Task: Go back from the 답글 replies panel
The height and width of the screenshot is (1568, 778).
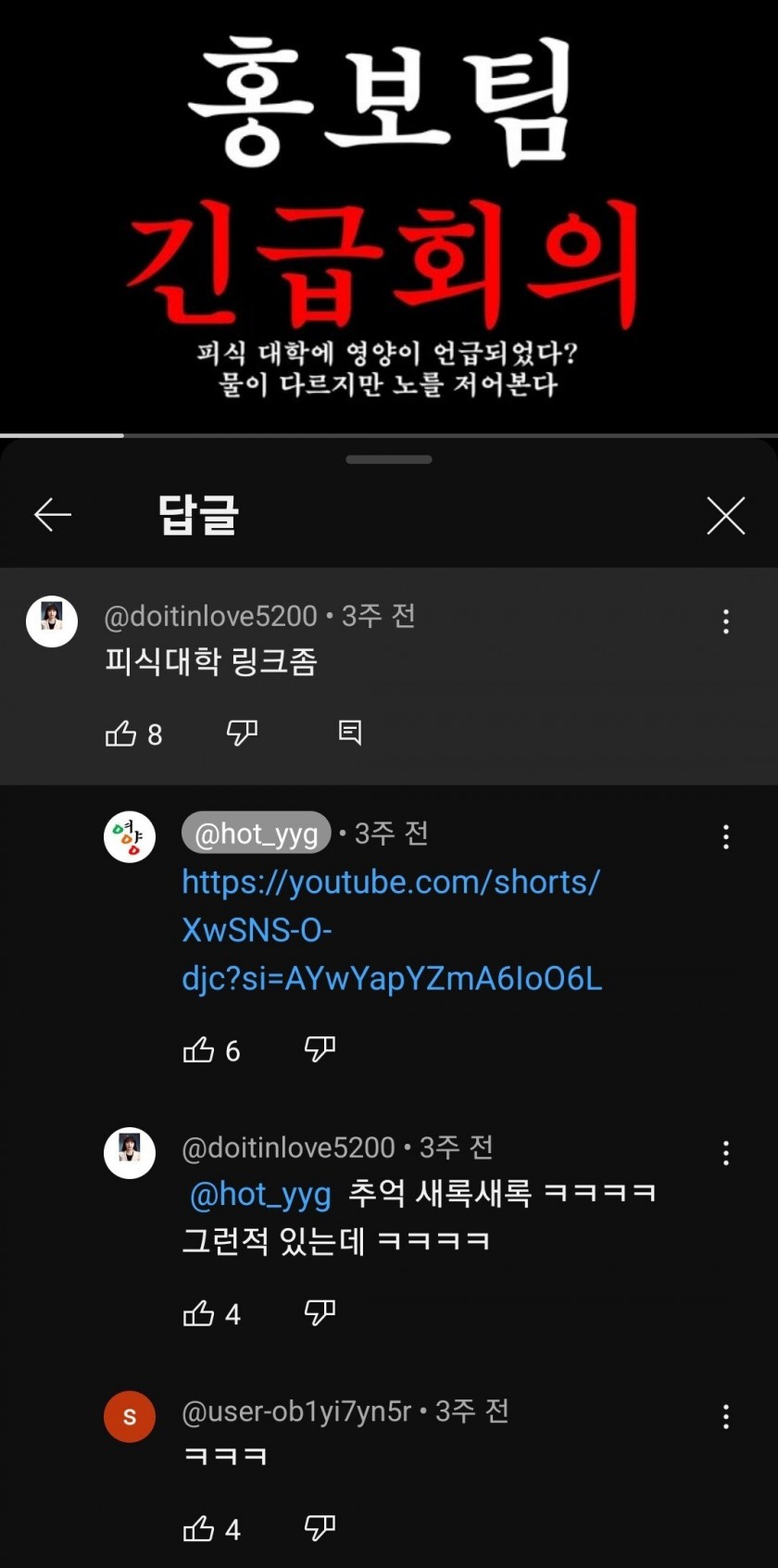Action: [x=53, y=515]
